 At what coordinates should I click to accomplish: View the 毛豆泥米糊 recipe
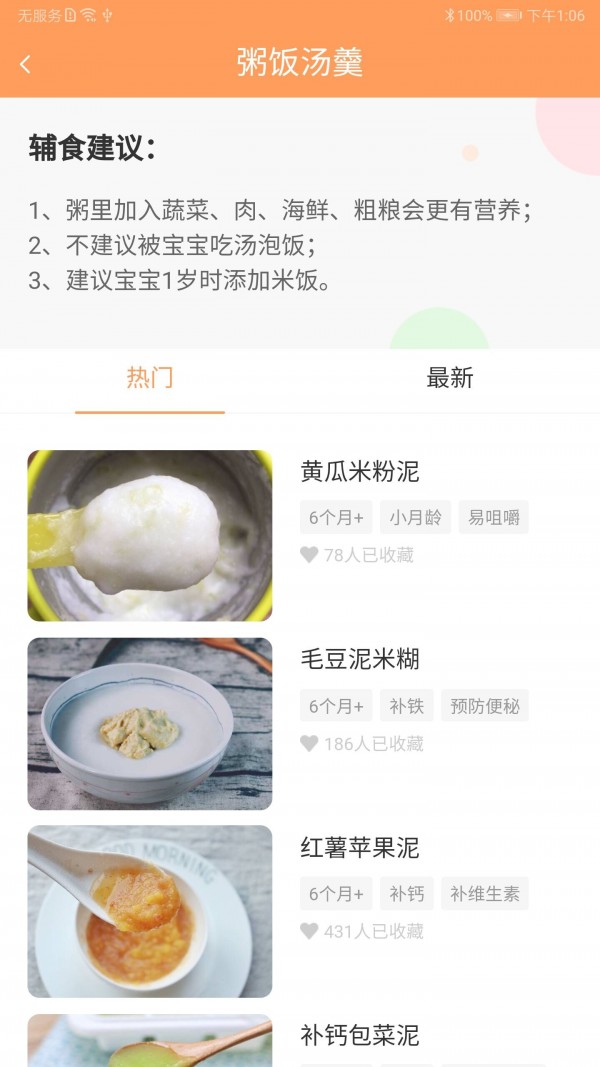360,659
